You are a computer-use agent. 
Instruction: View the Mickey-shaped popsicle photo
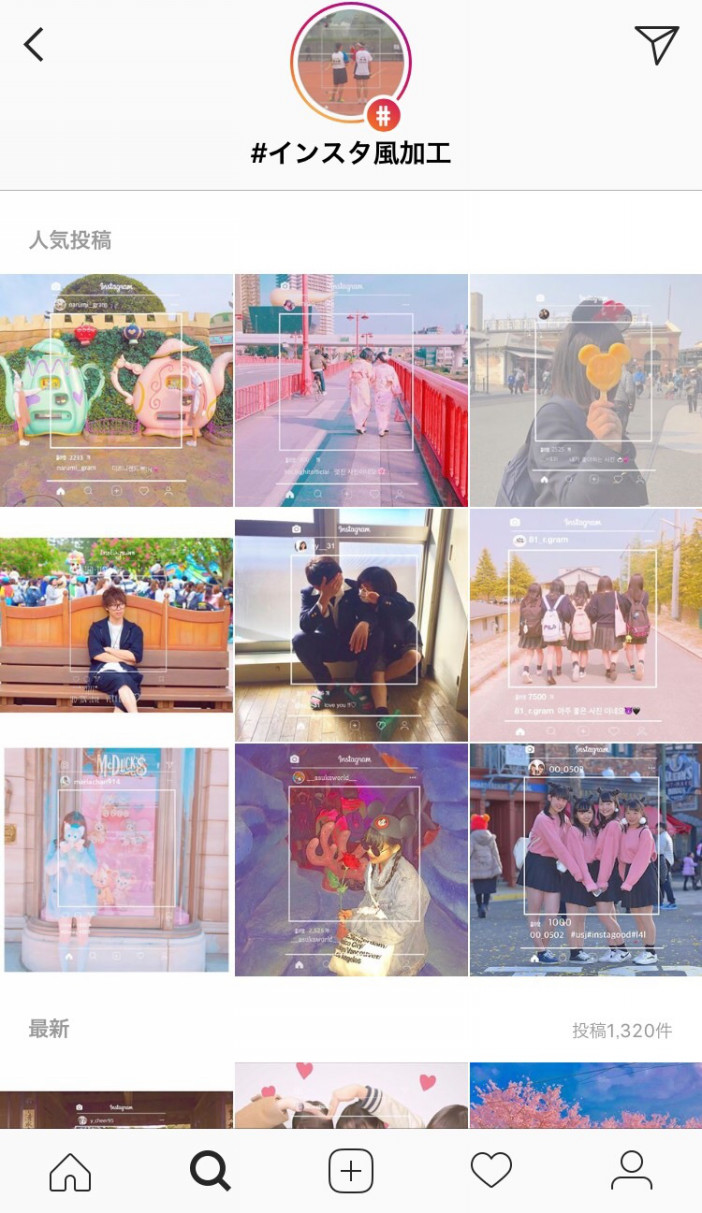586,390
